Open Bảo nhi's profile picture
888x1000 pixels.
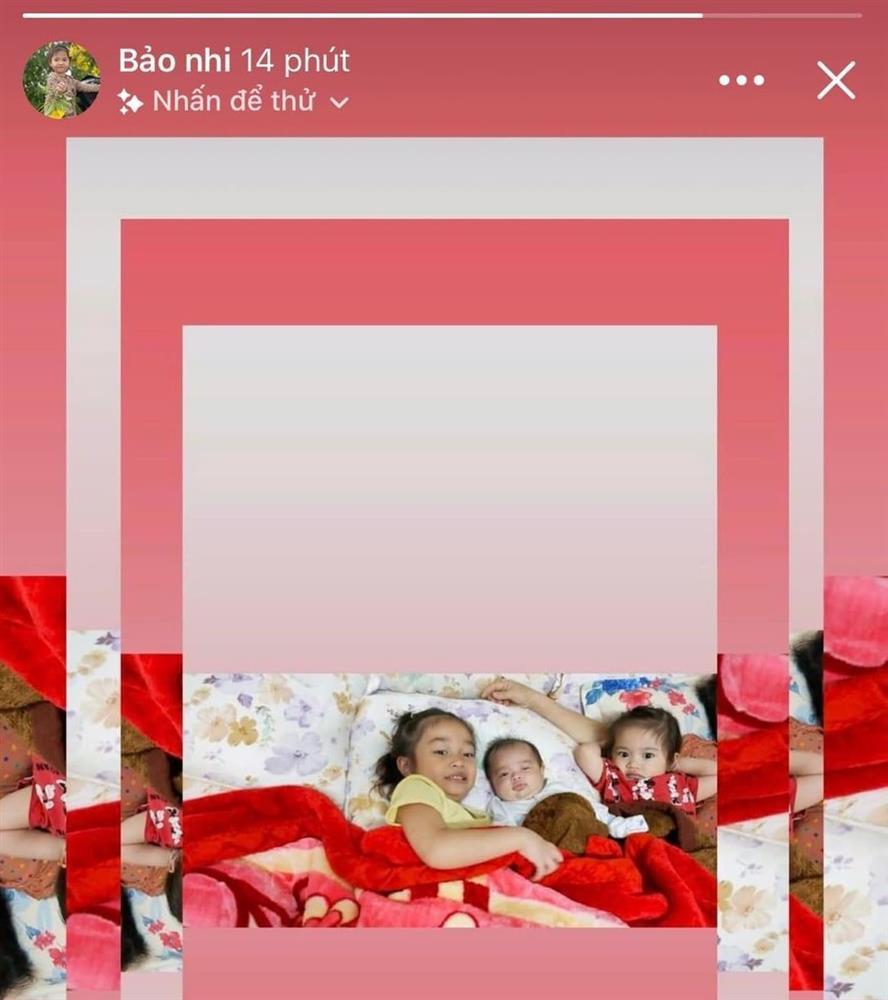61,80
